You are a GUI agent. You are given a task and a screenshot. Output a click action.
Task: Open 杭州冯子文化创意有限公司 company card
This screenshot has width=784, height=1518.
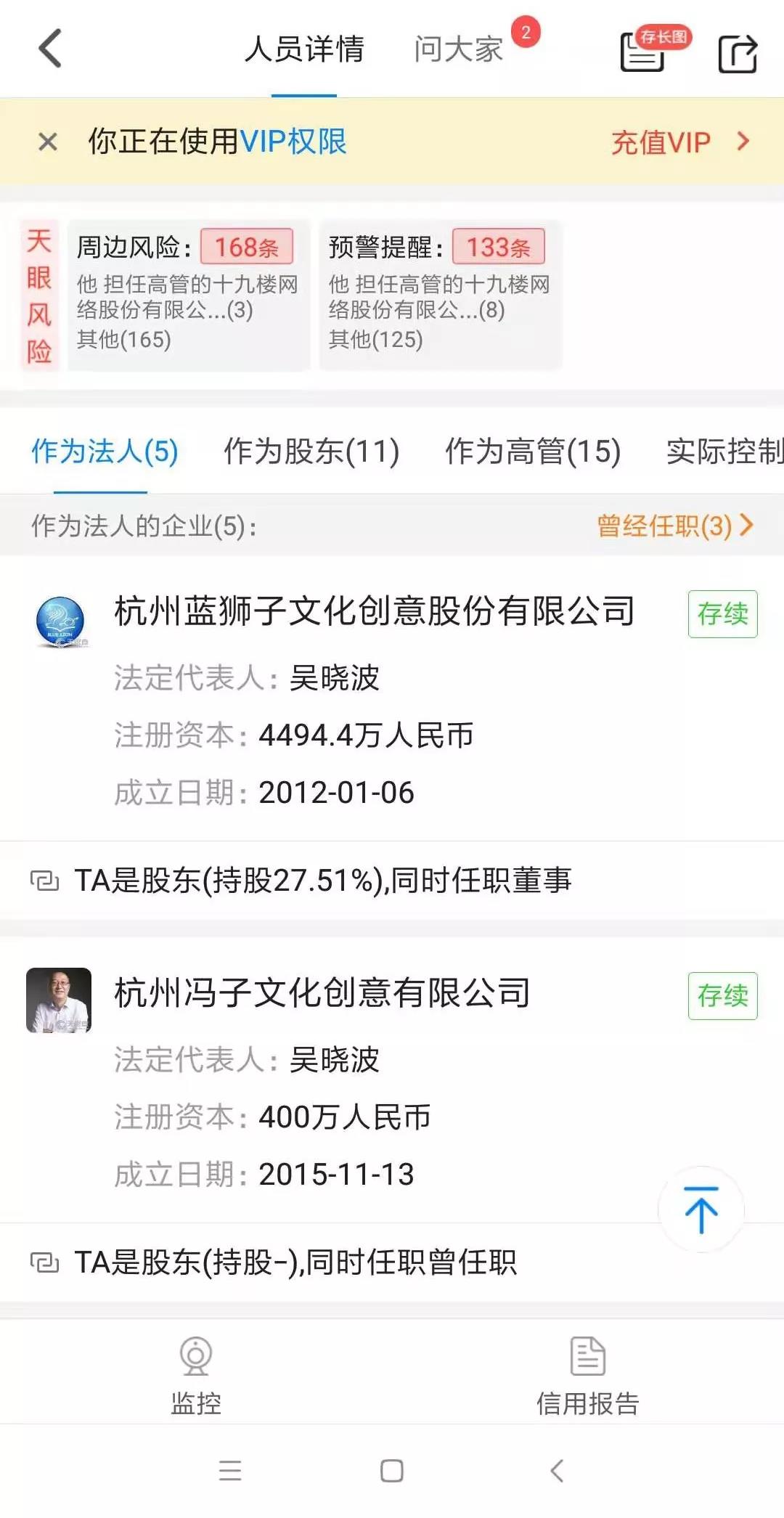(322, 993)
